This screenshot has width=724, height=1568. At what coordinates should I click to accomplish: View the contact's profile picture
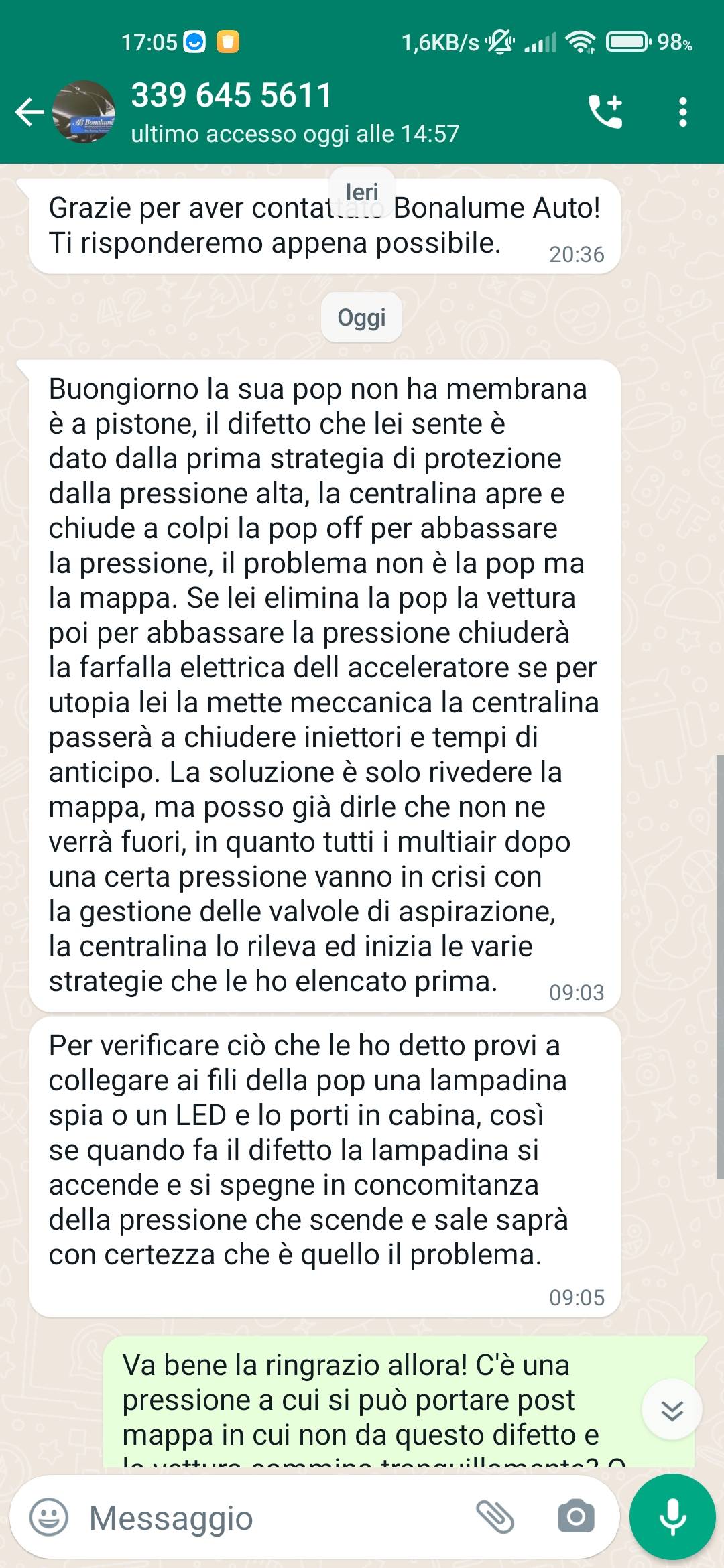pos(84,112)
